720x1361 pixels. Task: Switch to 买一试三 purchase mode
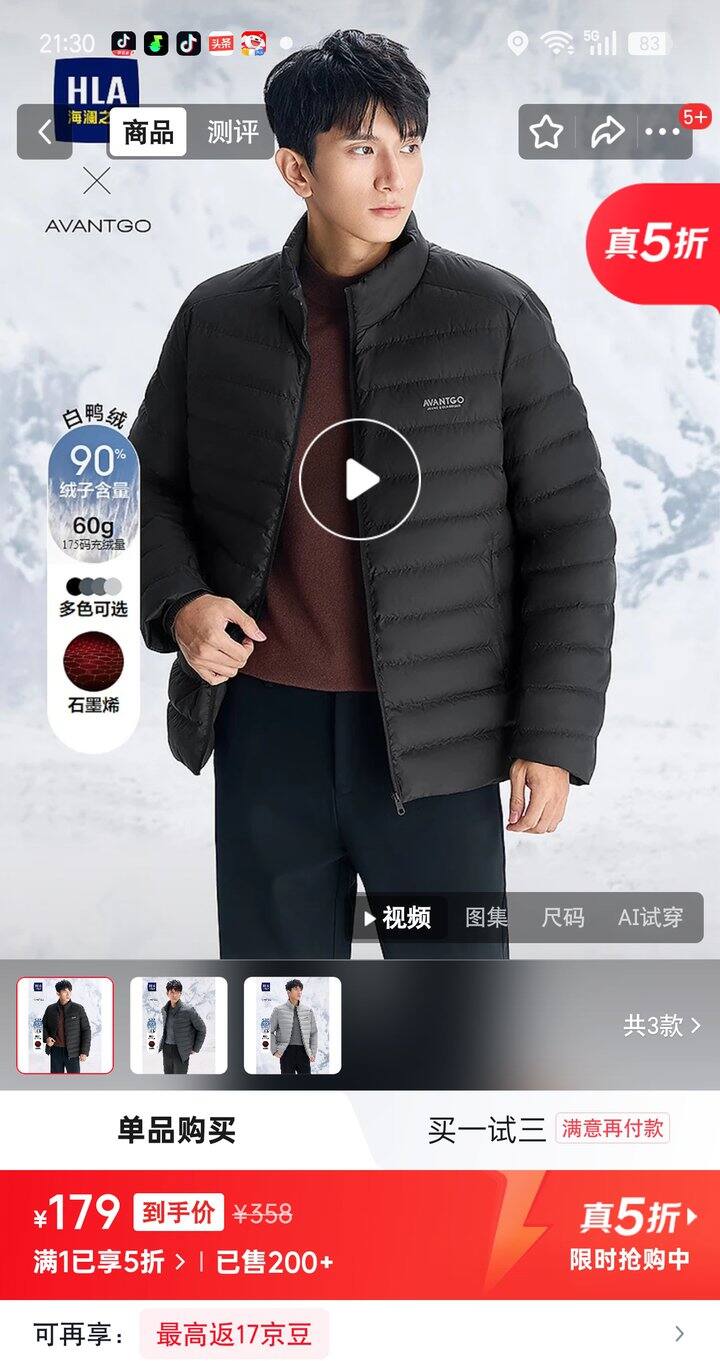tap(548, 1130)
